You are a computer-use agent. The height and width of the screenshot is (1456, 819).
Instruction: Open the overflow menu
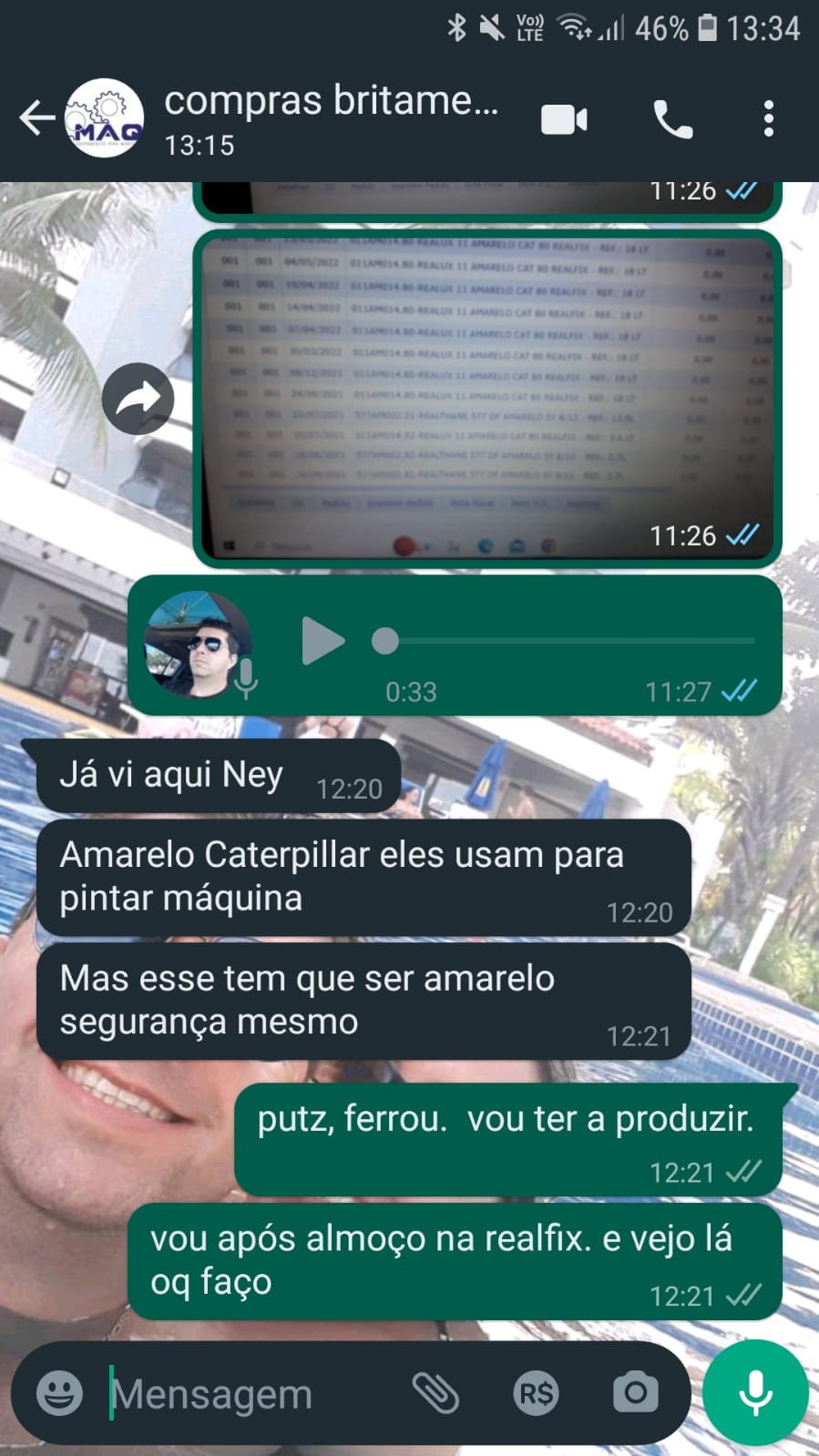click(769, 119)
